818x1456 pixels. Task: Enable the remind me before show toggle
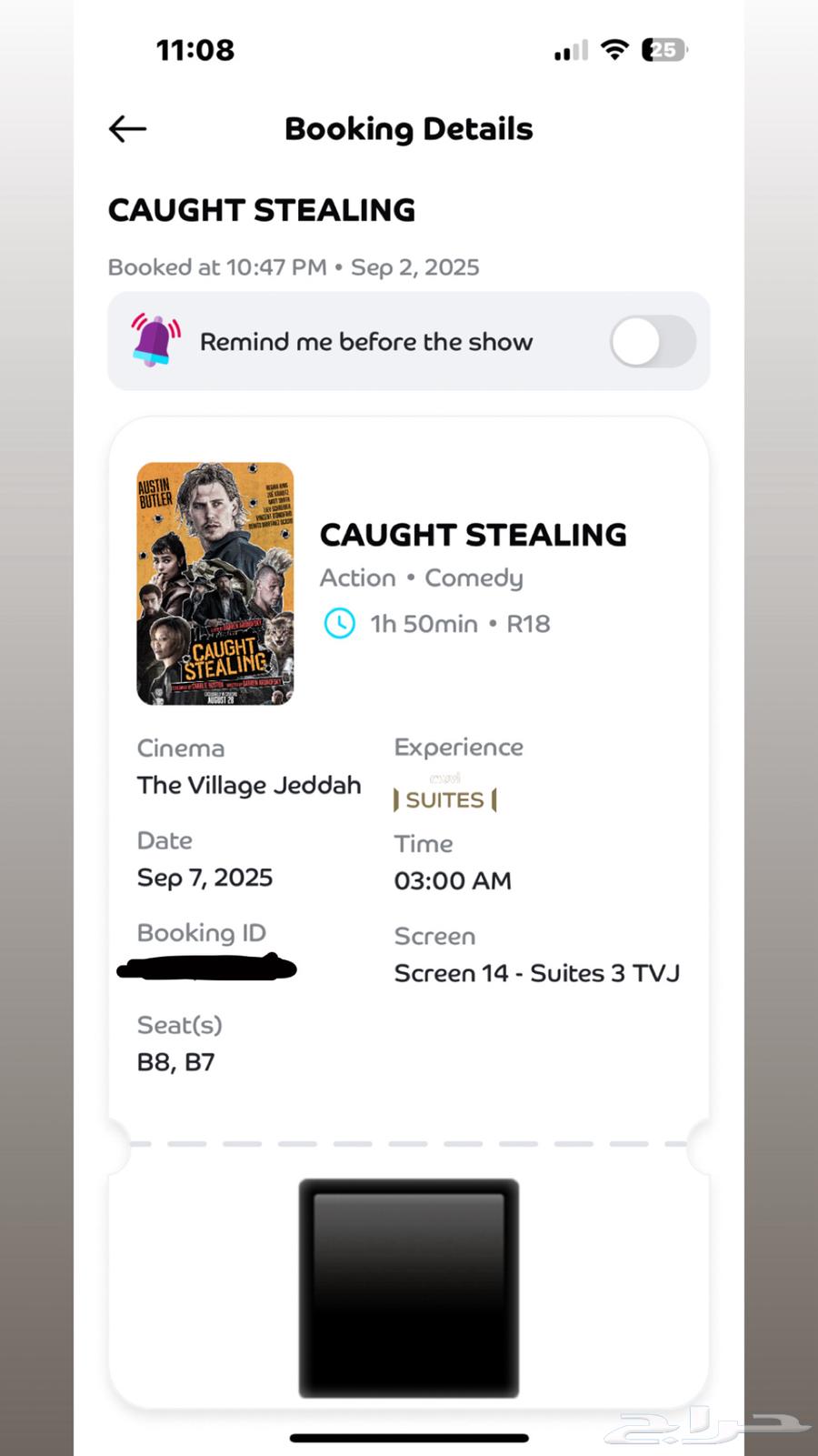tap(652, 342)
